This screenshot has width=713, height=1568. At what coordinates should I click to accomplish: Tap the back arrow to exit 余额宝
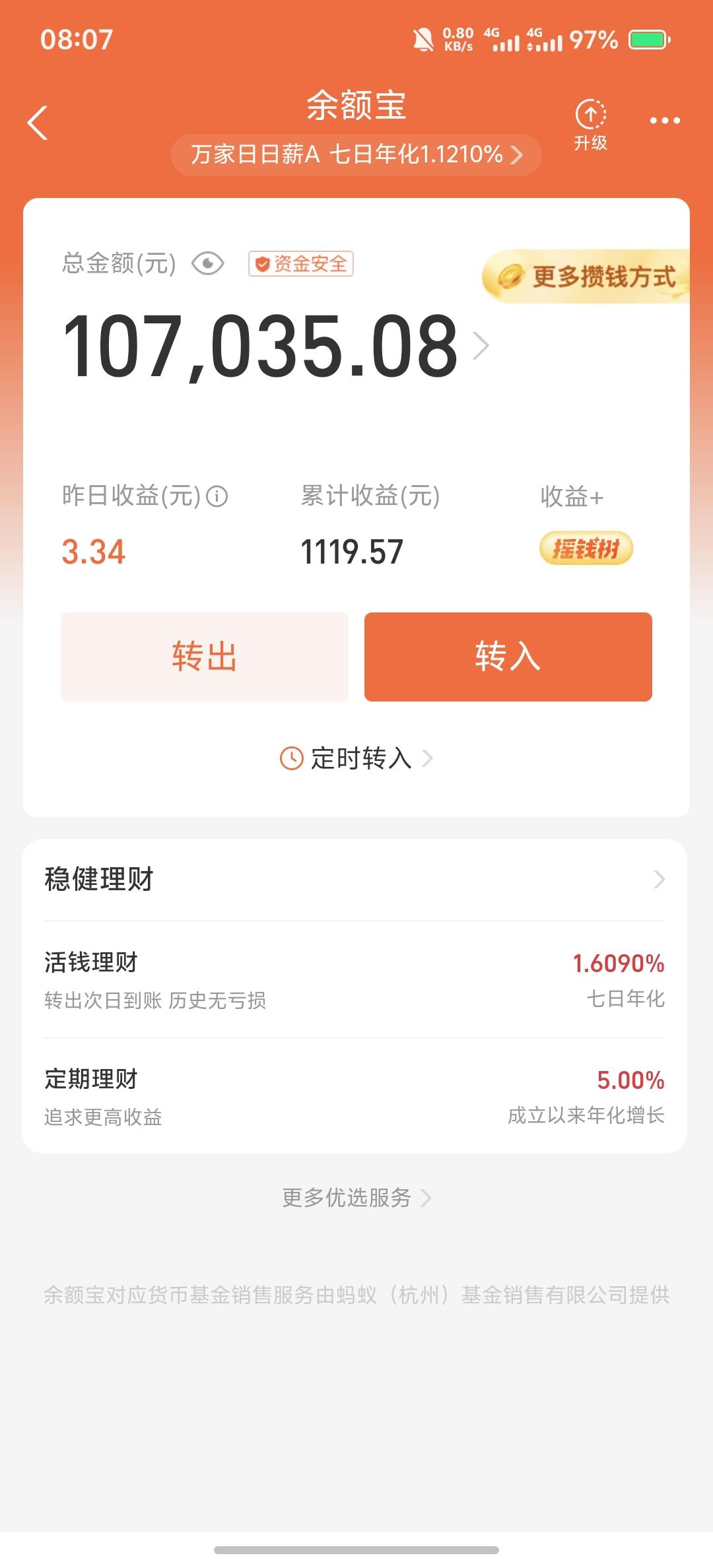click(x=38, y=123)
